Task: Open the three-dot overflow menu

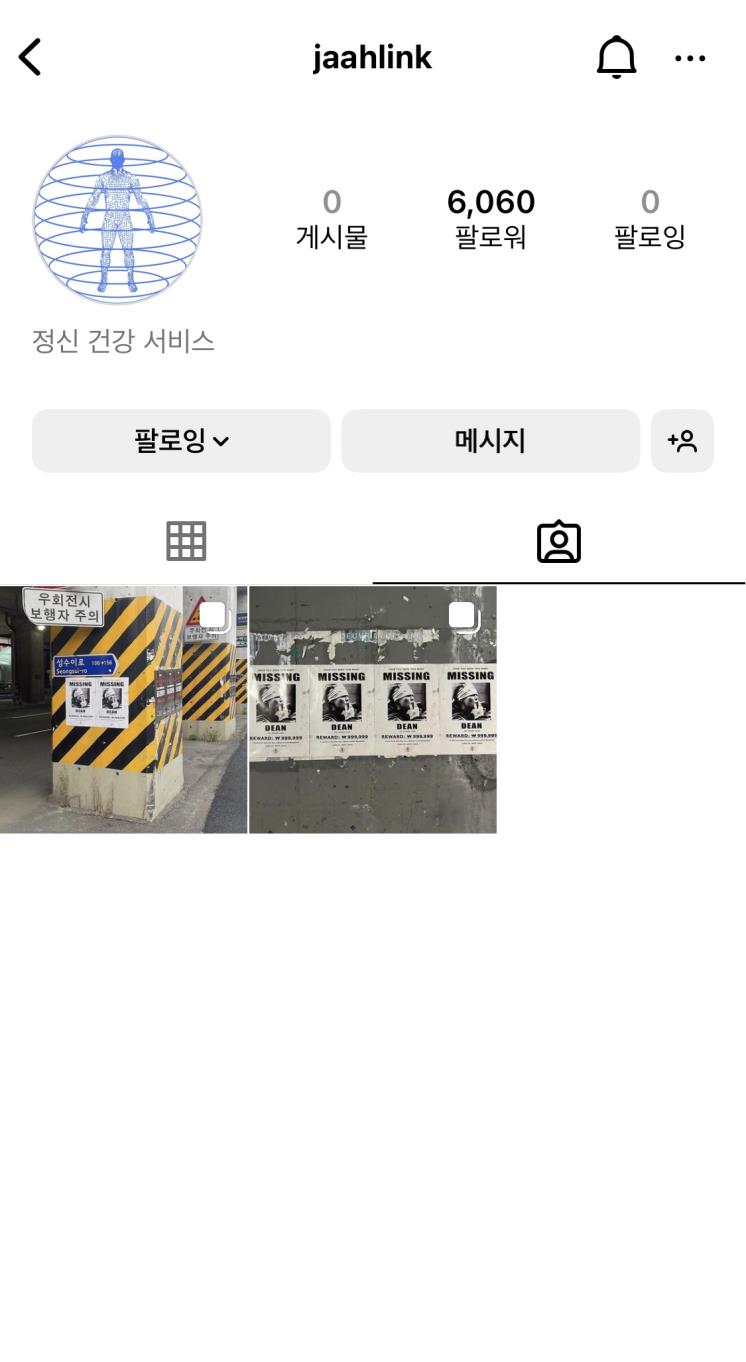Action: click(x=690, y=58)
